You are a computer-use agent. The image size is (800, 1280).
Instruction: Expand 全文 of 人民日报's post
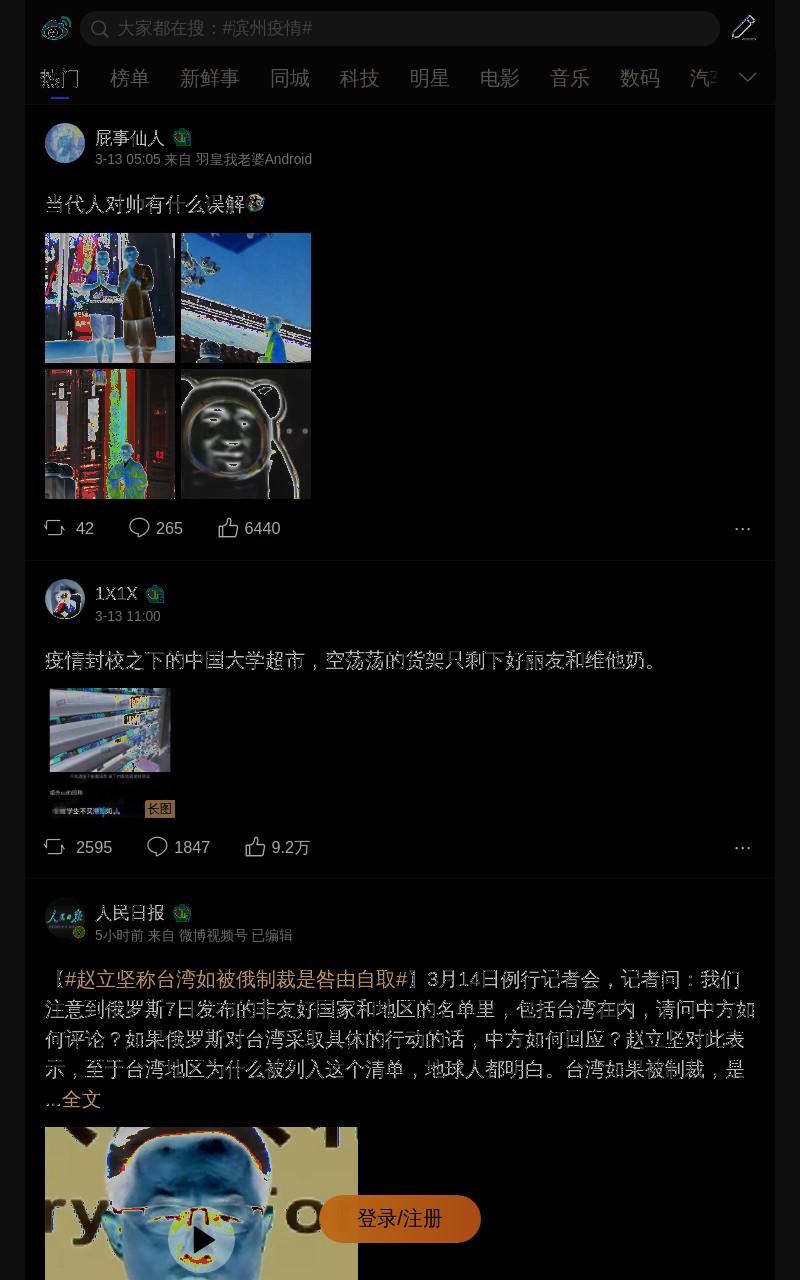pyautogui.click(x=81, y=1100)
